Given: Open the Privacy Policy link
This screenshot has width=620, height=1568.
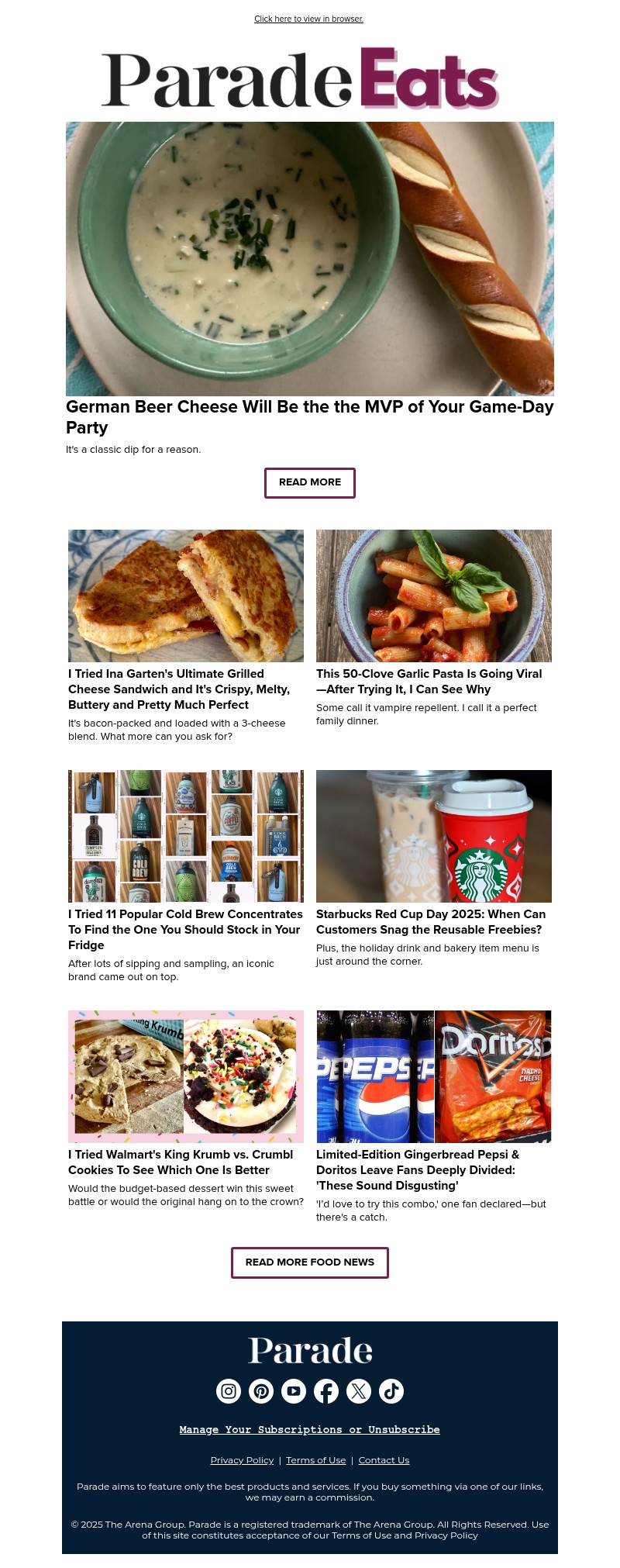Looking at the screenshot, I should [x=242, y=1459].
